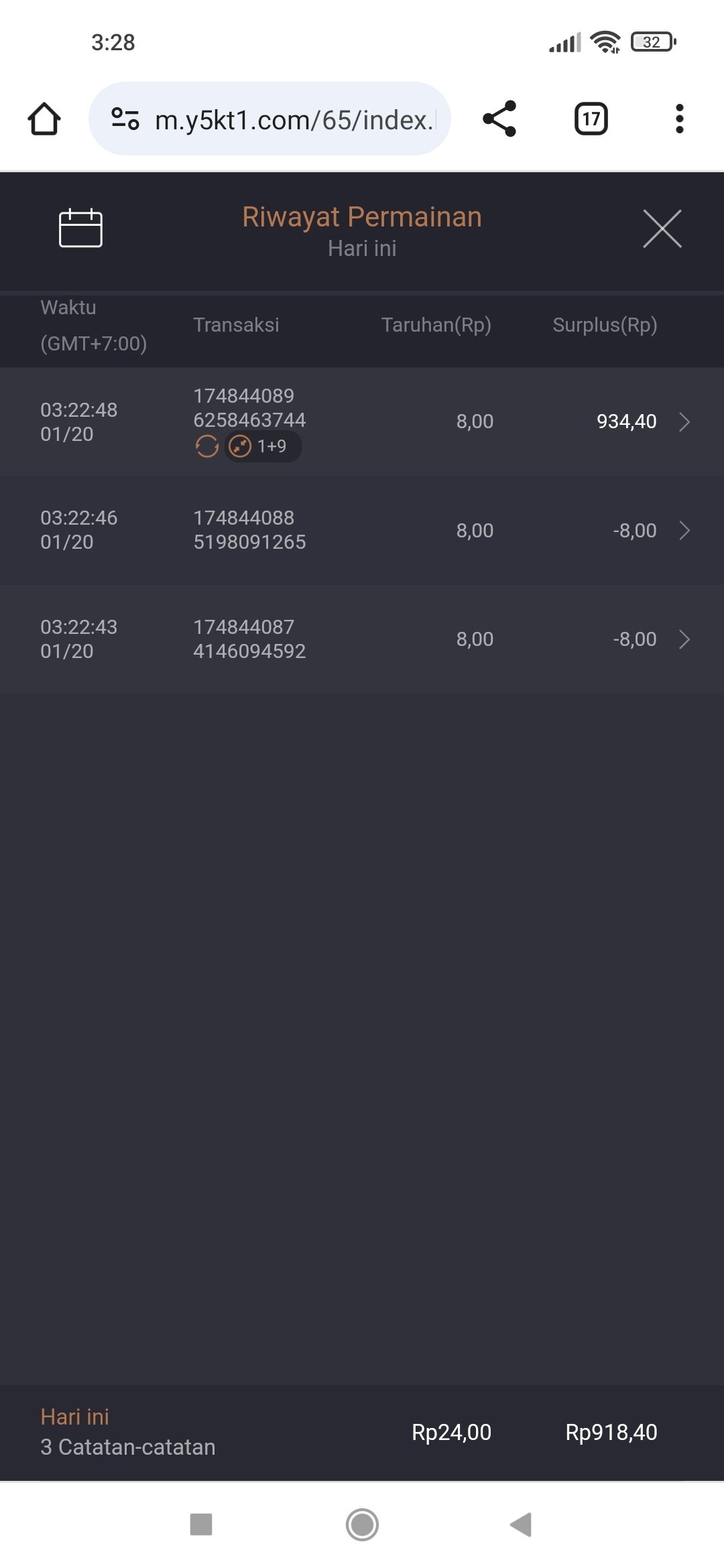Image resolution: width=724 pixels, height=1568 pixels.
Task: Select the browser address bar
Action: click(282, 119)
